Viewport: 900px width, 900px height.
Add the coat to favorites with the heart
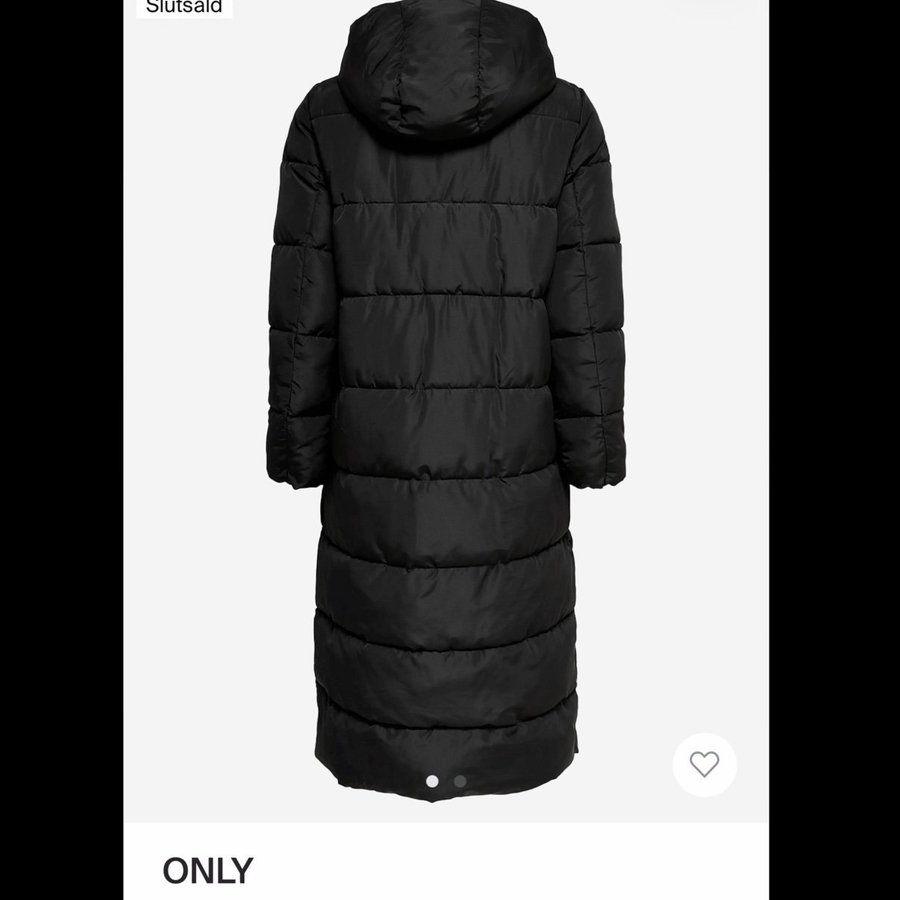coord(704,765)
